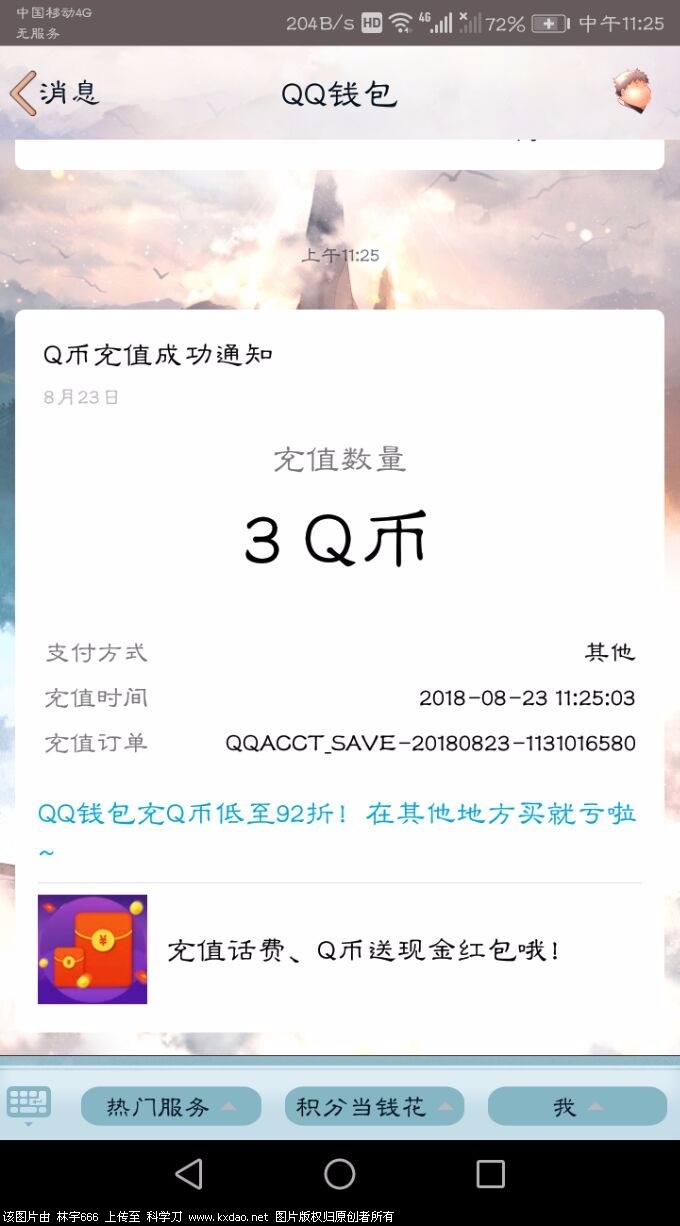
Task: Open QQ钱包充Q币低至92折 promo link
Action: tap(337, 814)
